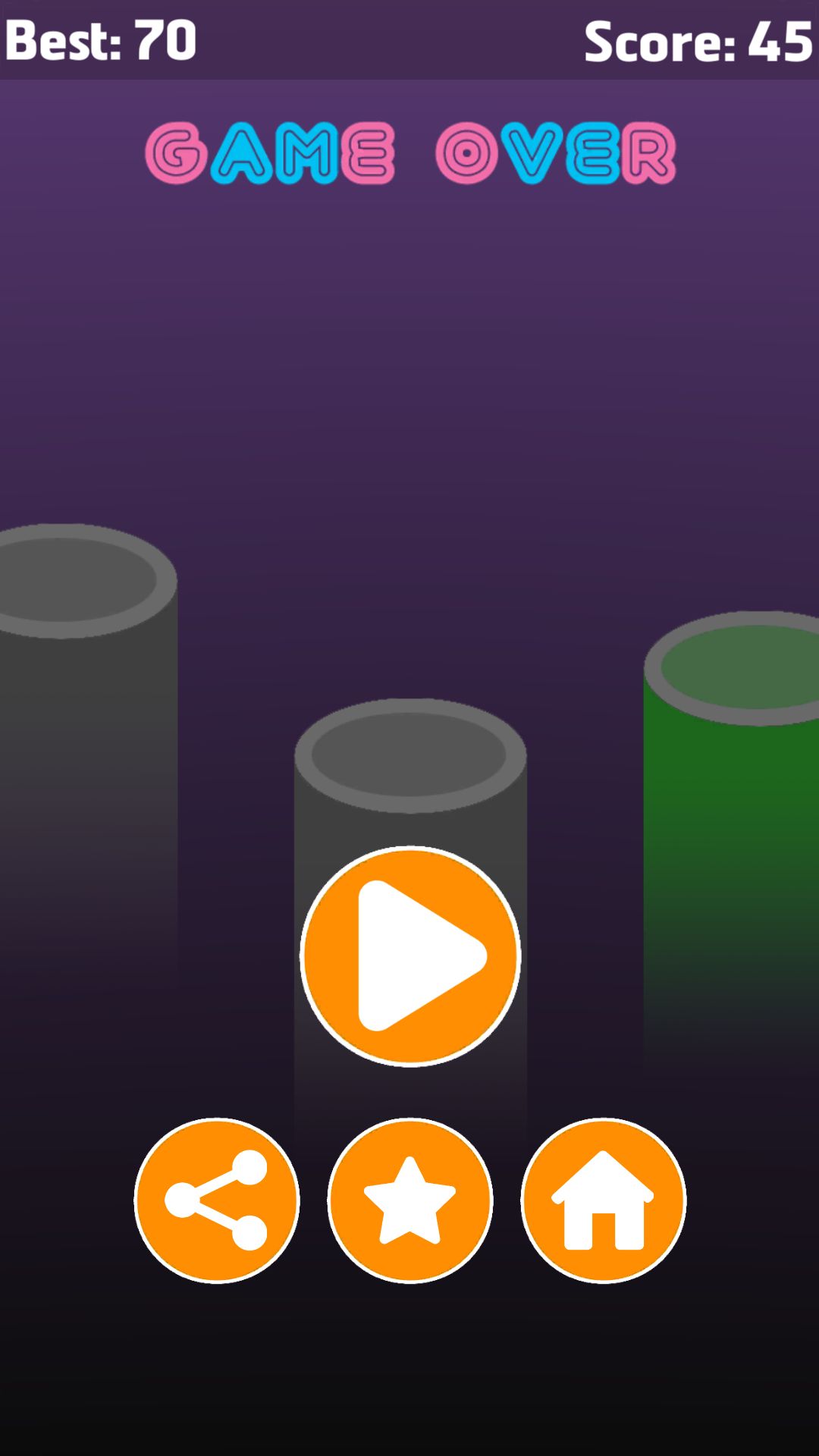Image resolution: width=819 pixels, height=1456 pixels.
Task: Share your score with the share icon
Action: pos(217,1200)
